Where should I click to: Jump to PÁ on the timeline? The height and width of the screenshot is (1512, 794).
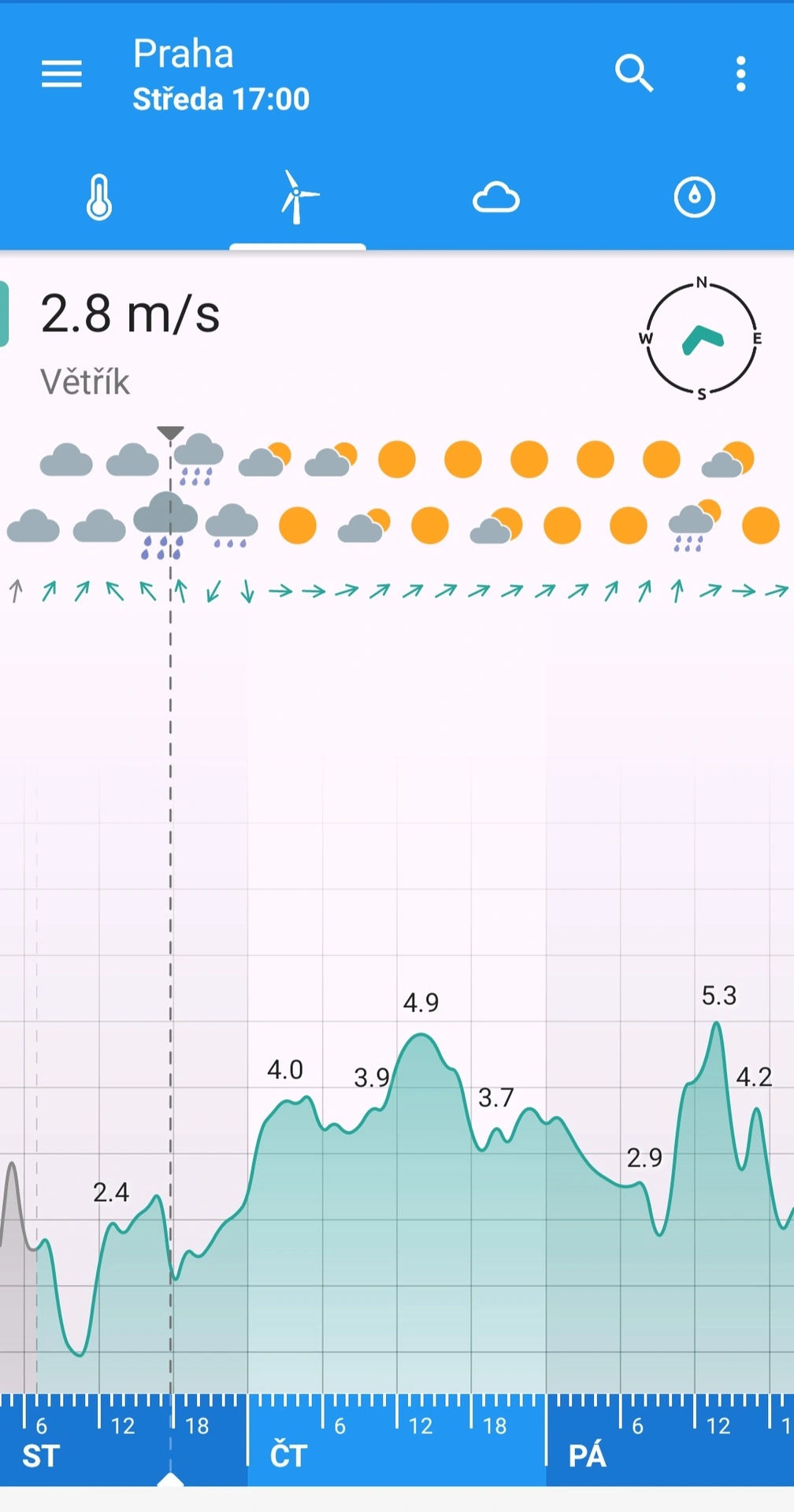pyautogui.click(x=588, y=1455)
